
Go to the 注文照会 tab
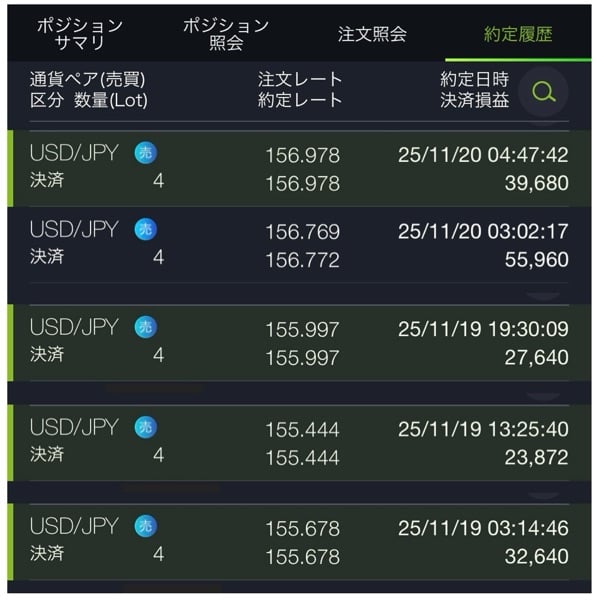(372, 35)
